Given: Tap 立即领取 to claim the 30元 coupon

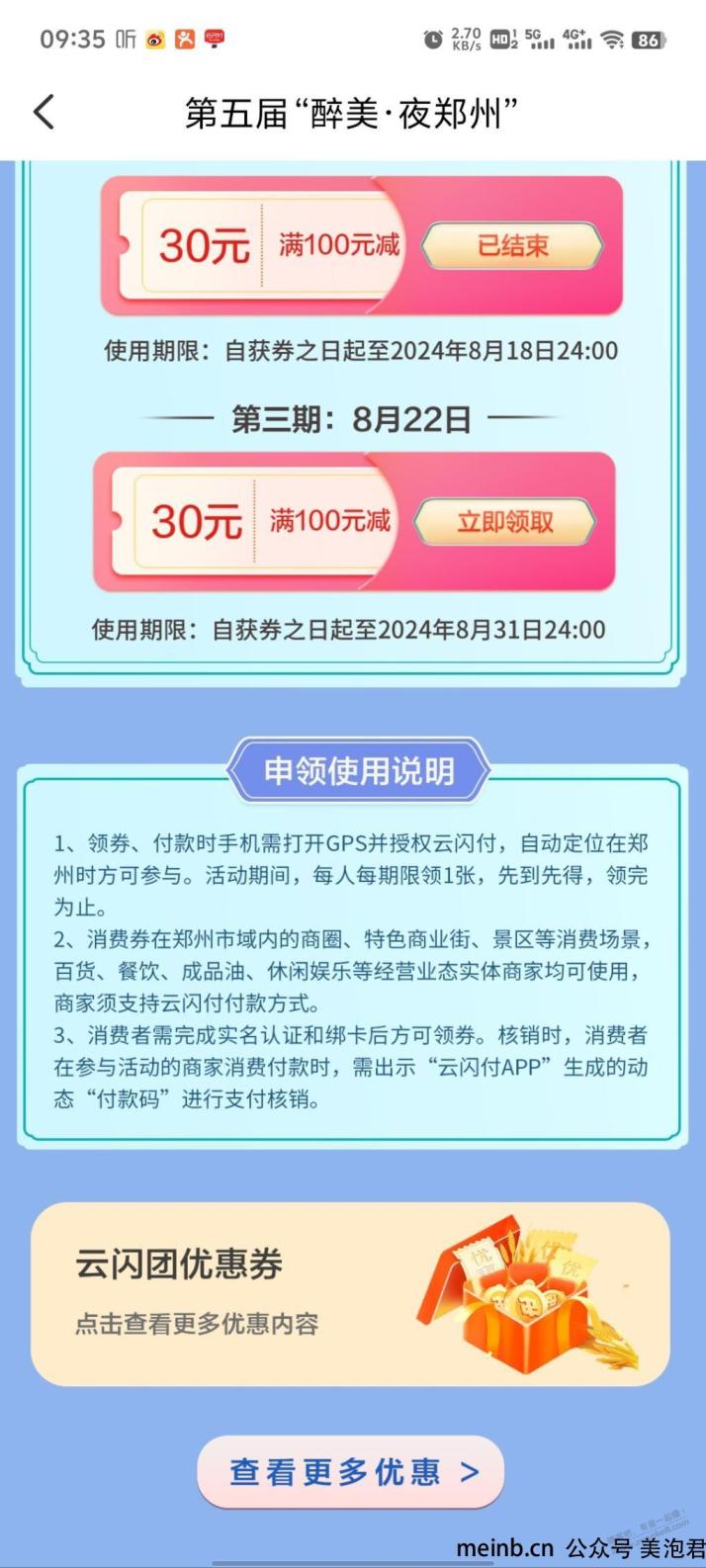Looking at the screenshot, I should [x=504, y=522].
